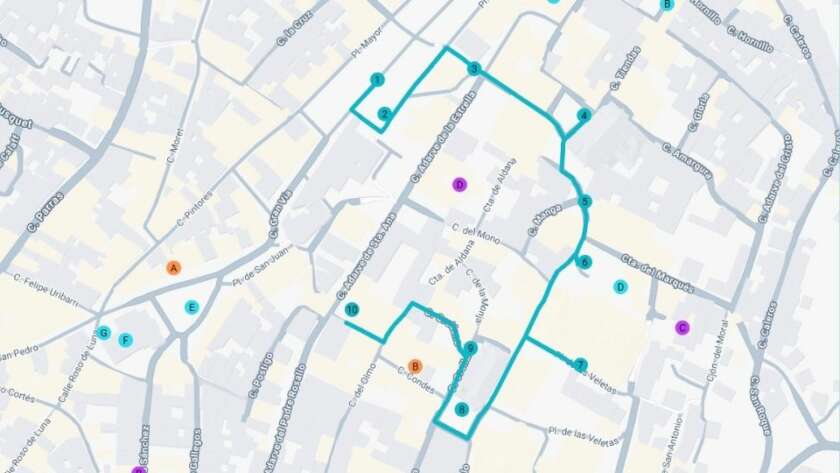Screen dimensions: 840x473
Task: Tap route stop number 3
Action: click(x=474, y=69)
